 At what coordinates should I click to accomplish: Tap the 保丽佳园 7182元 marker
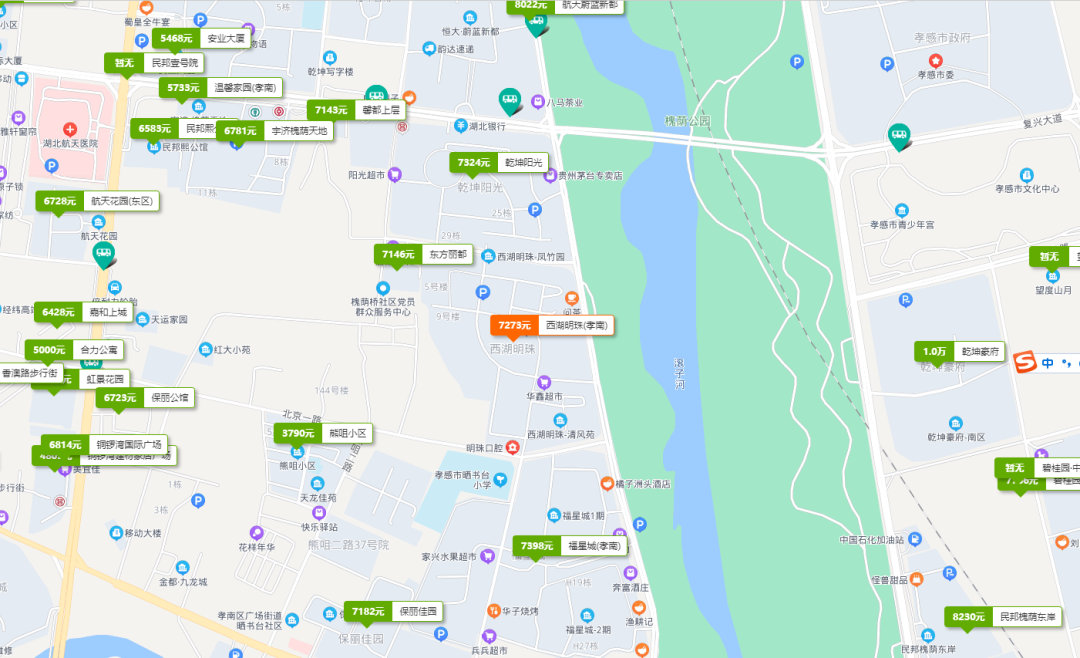click(x=393, y=611)
